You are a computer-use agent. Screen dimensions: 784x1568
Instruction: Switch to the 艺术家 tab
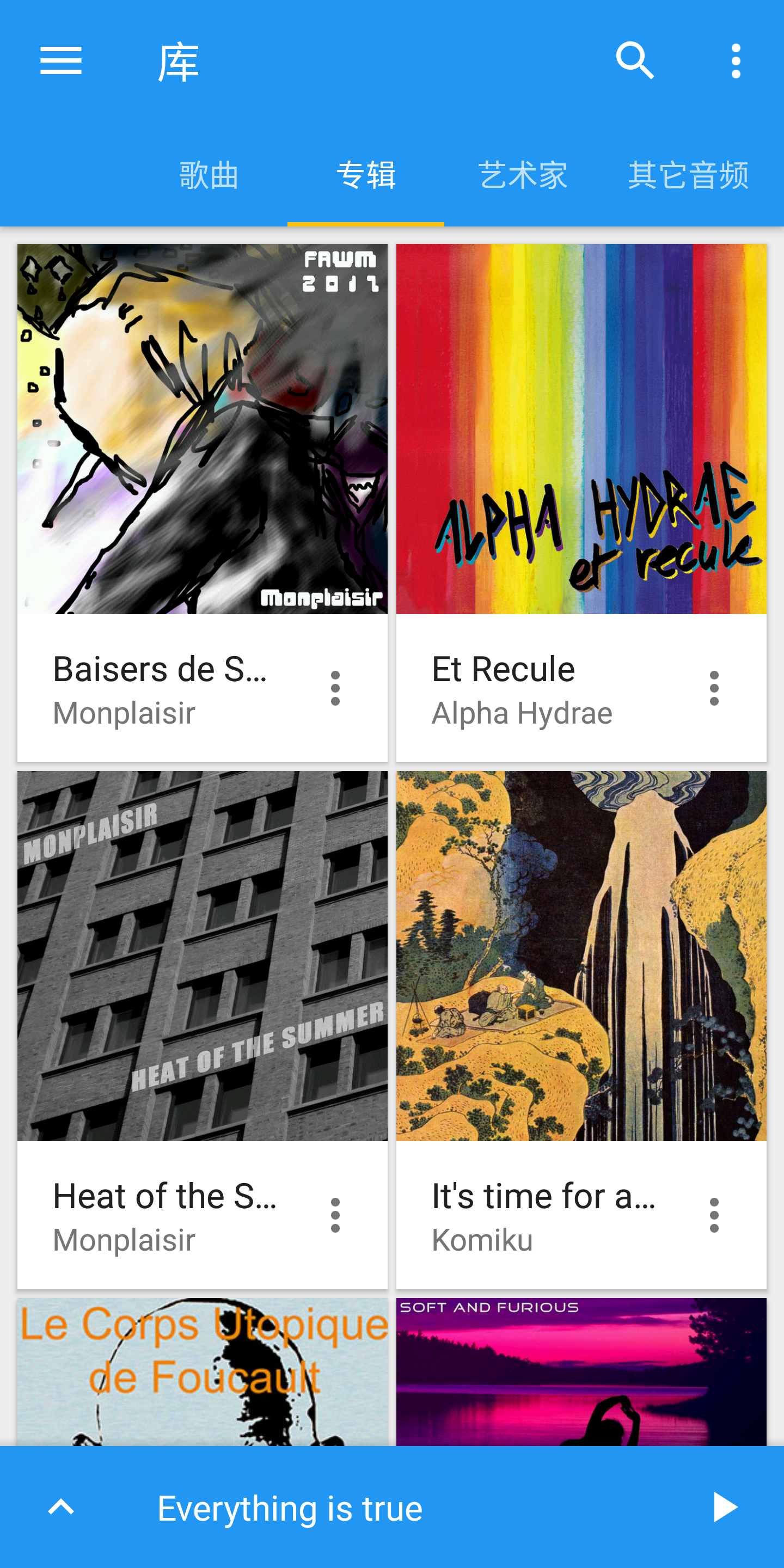523,175
